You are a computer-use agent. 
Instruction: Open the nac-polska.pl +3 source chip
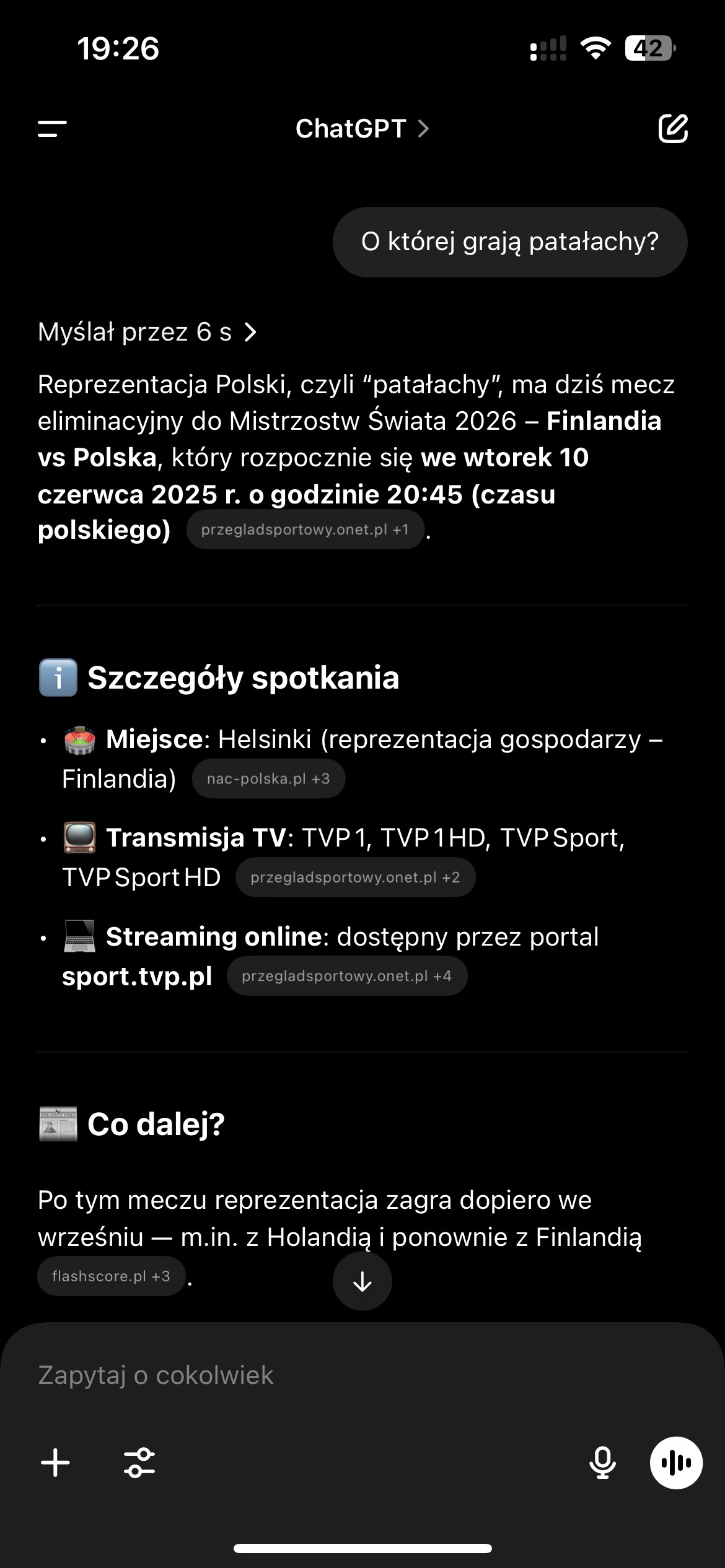click(268, 779)
